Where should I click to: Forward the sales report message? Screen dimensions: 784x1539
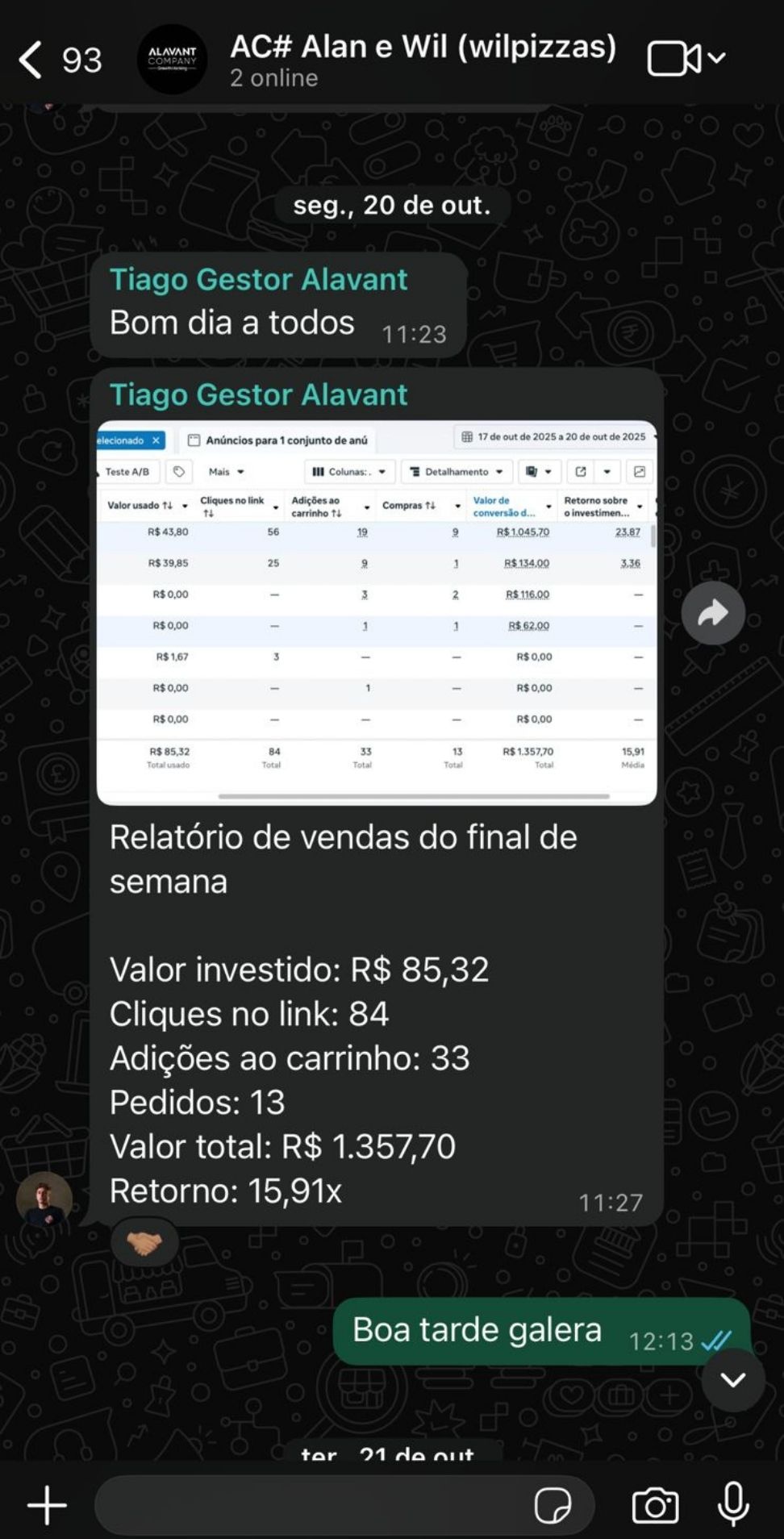point(713,613)
